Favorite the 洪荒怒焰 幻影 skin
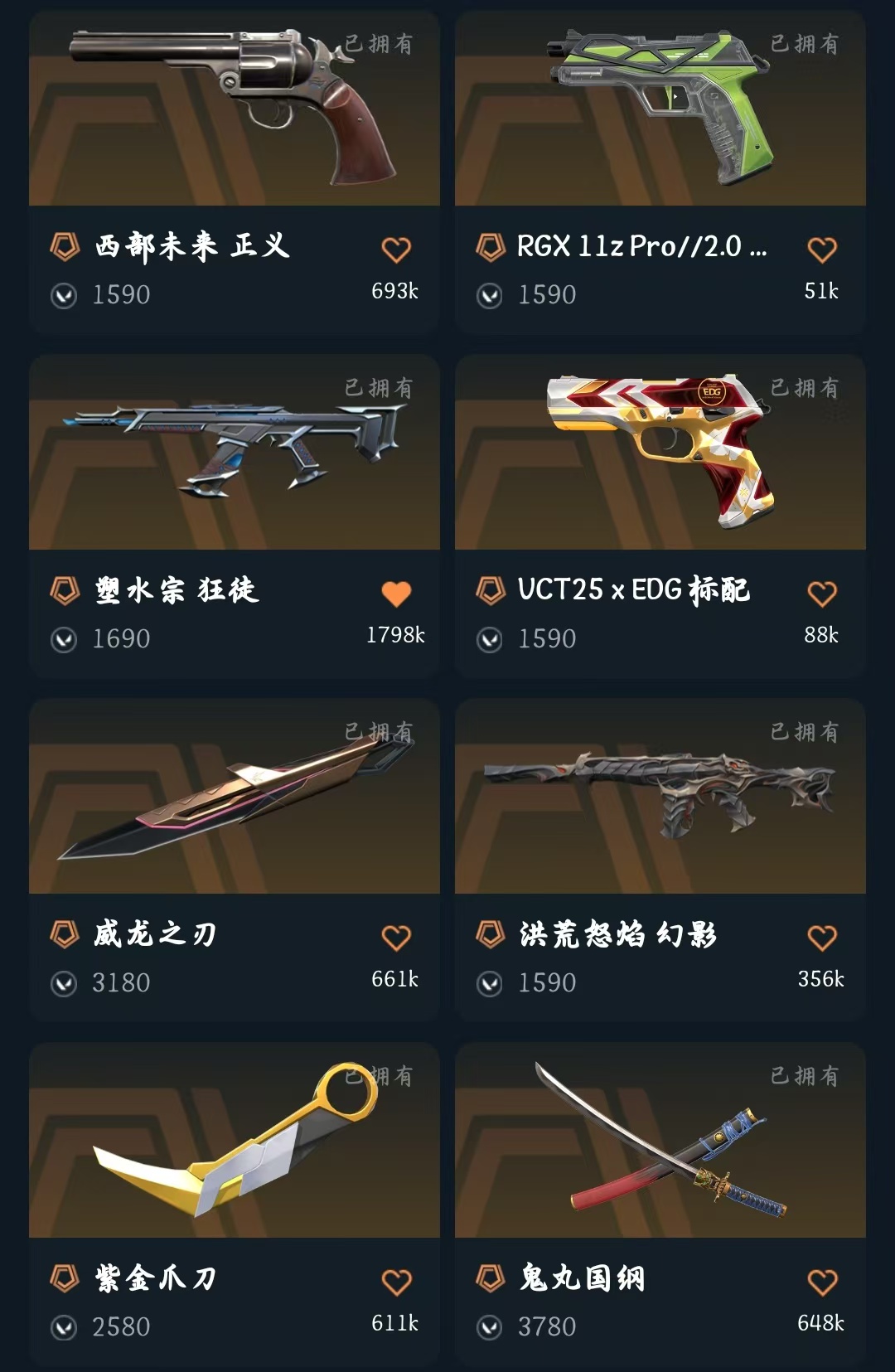The height and width of the screenshot is (1372, 895). click(822, 938)
